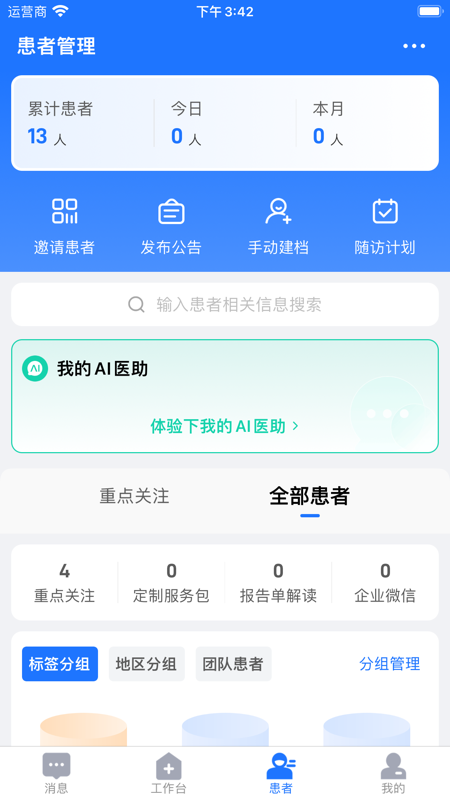The width and height of the screenshot is (450, 800).
Task: Tap 发布公告 to publish an announcement
Action: (x=171, y=227)
